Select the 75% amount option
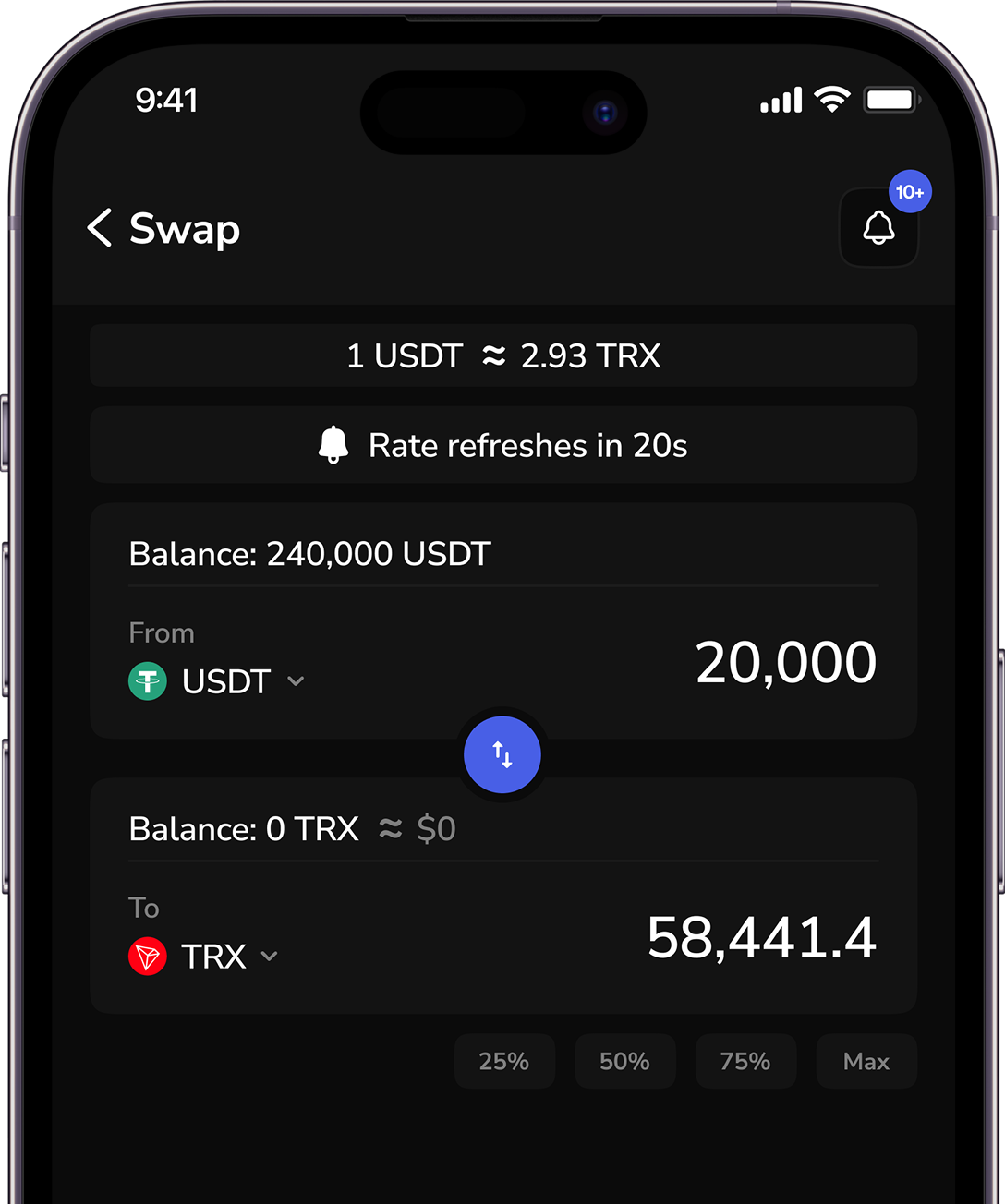Image resolution: width=1005 pixels, height=1204 pixels. coord(745,1061)
